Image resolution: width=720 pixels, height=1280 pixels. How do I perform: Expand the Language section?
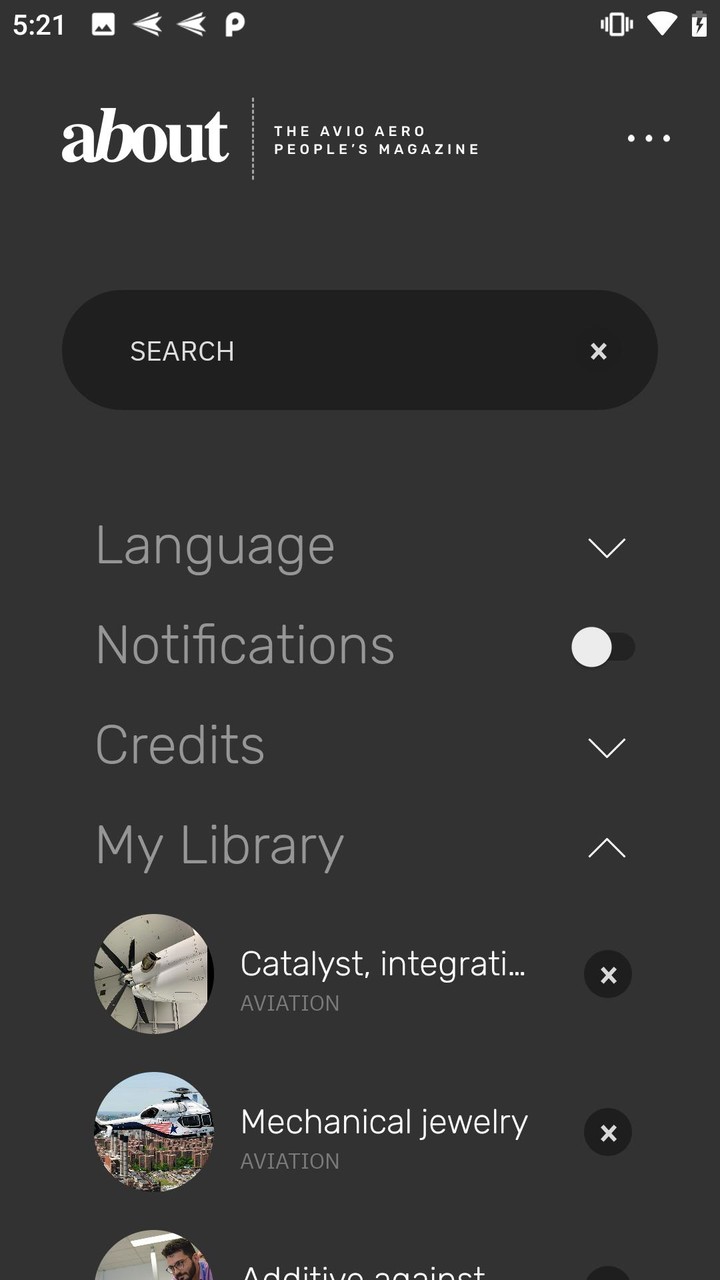(x=606, y=547)
